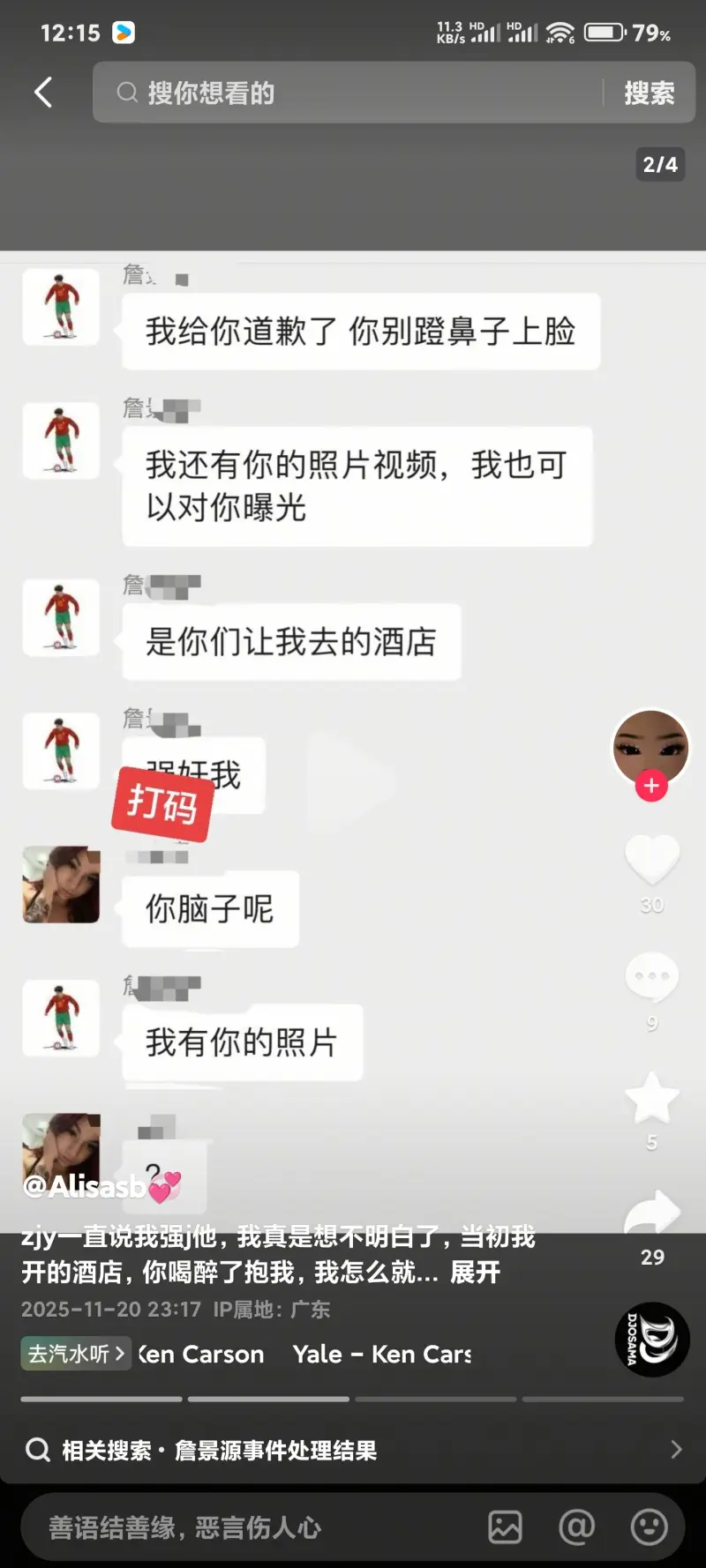Viewport: 706px width, 1568px height.
Task: Attach an image to the comment
Action: pos(505,1527)
